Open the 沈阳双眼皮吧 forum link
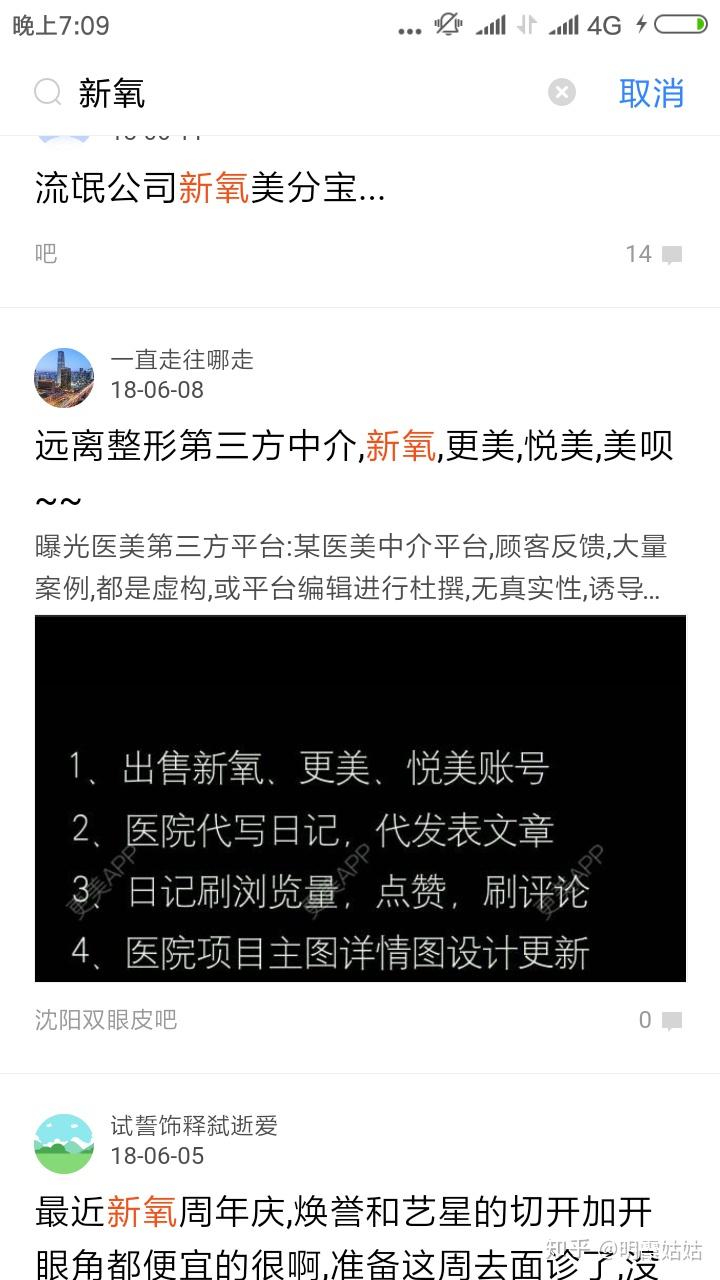 pos(104,1020)
